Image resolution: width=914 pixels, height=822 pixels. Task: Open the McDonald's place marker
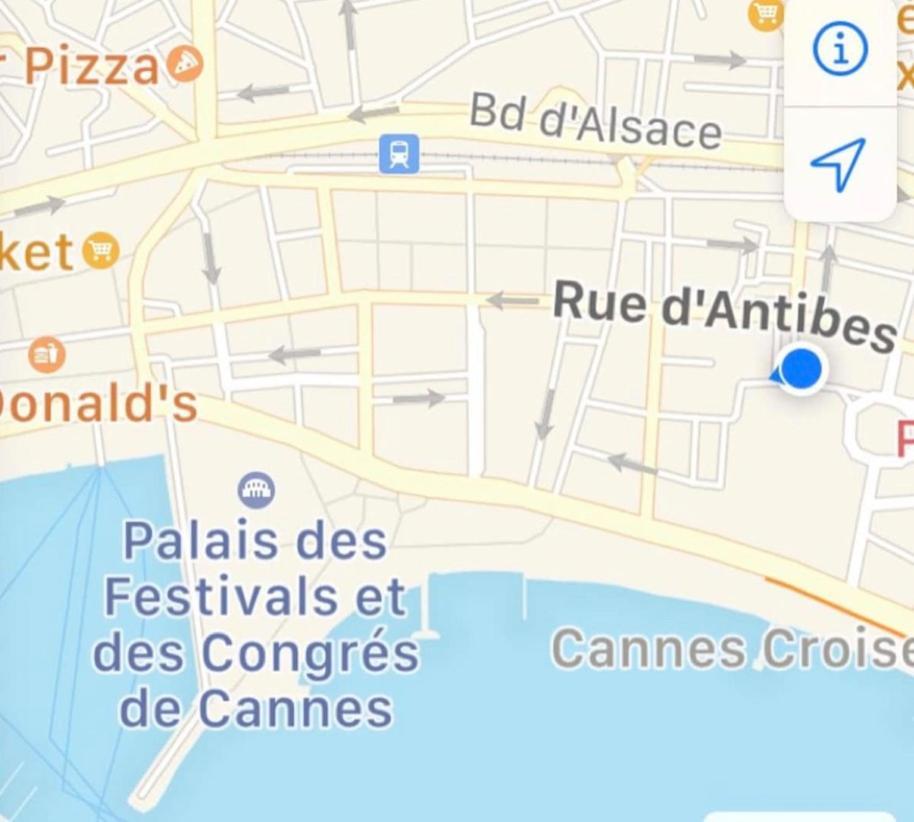(x=47, y=354)
